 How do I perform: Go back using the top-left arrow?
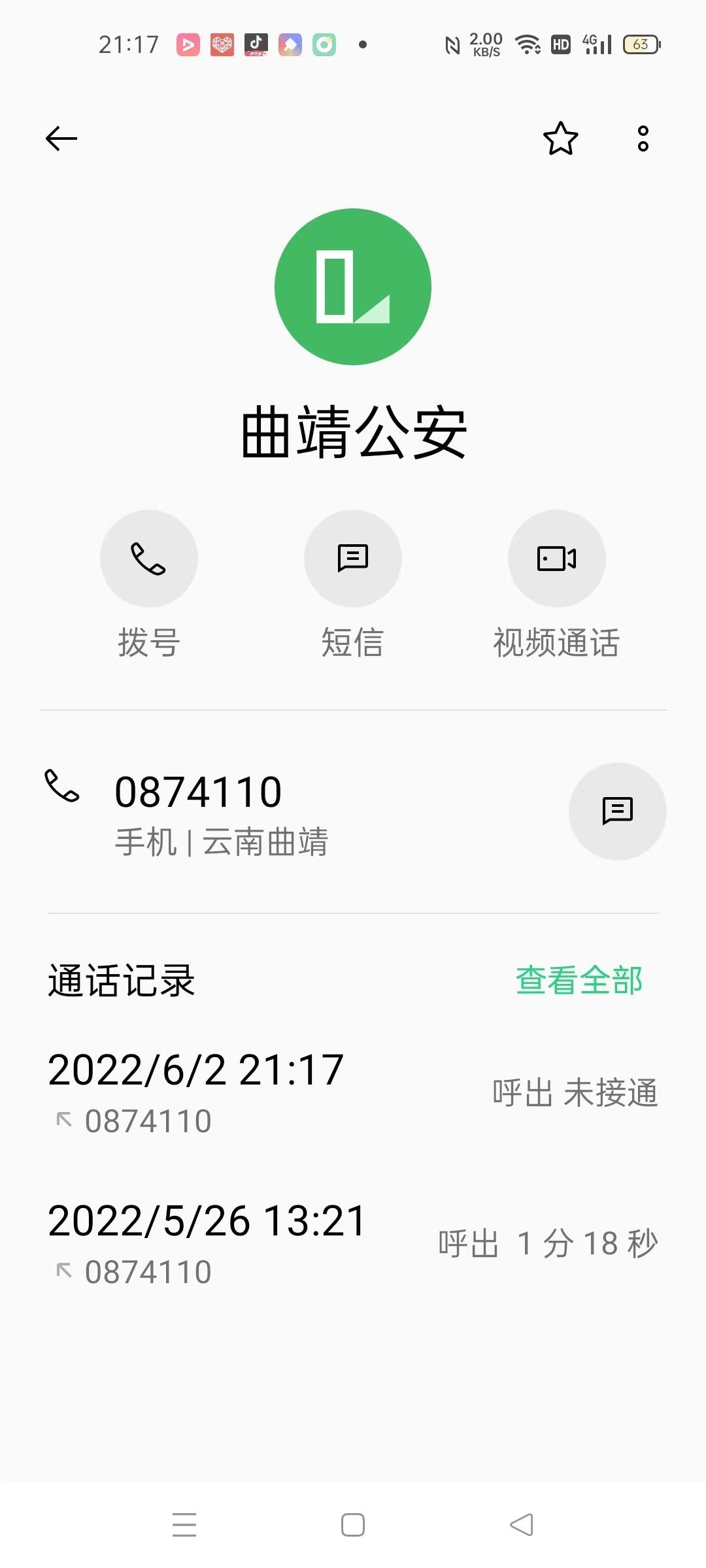tap(61, 139)
